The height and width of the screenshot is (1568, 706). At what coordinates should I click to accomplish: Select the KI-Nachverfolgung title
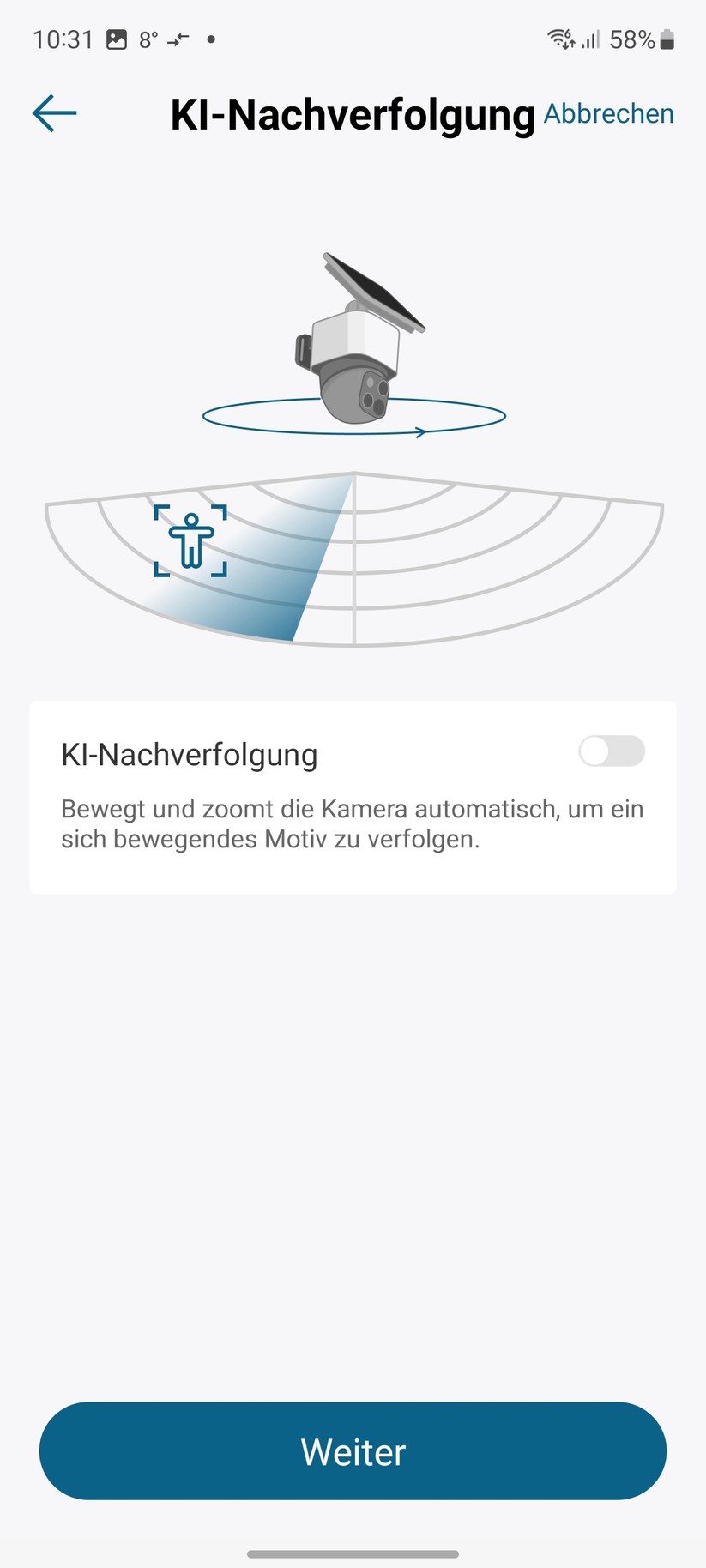(x=190, y=755)
